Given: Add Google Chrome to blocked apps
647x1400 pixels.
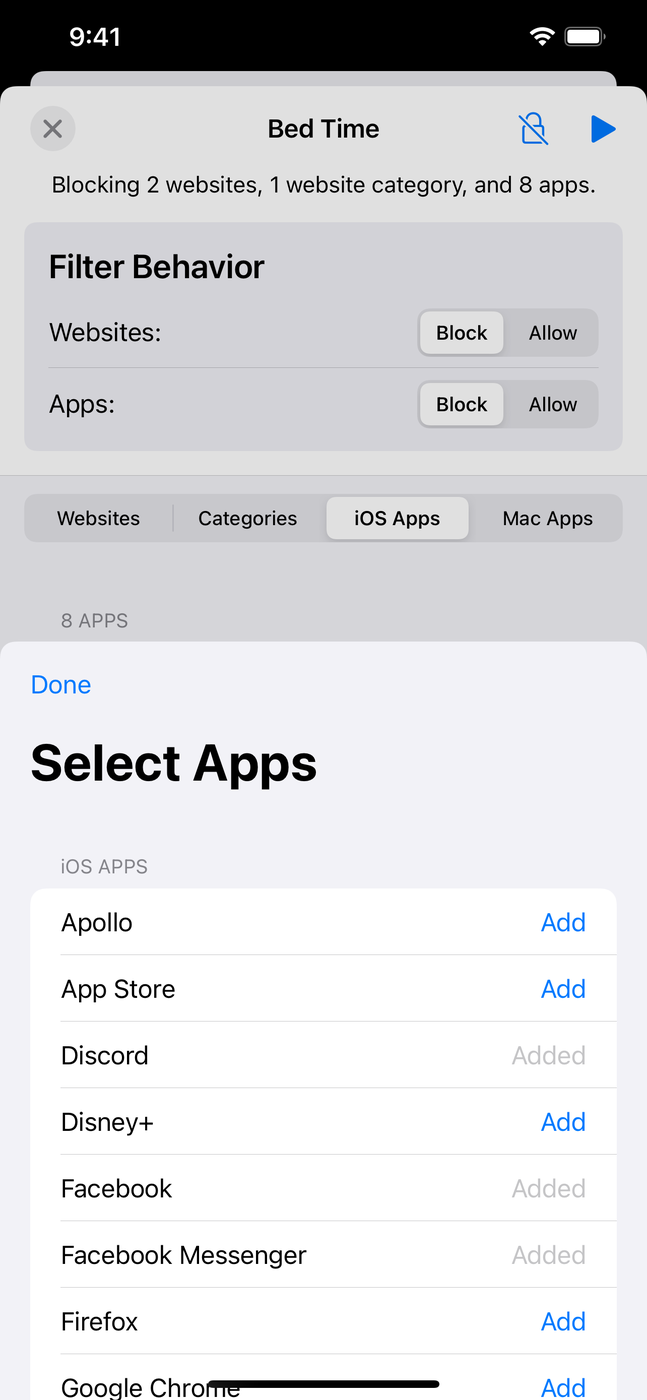Looking at the screenshot, I should (x=563, y=1385).
